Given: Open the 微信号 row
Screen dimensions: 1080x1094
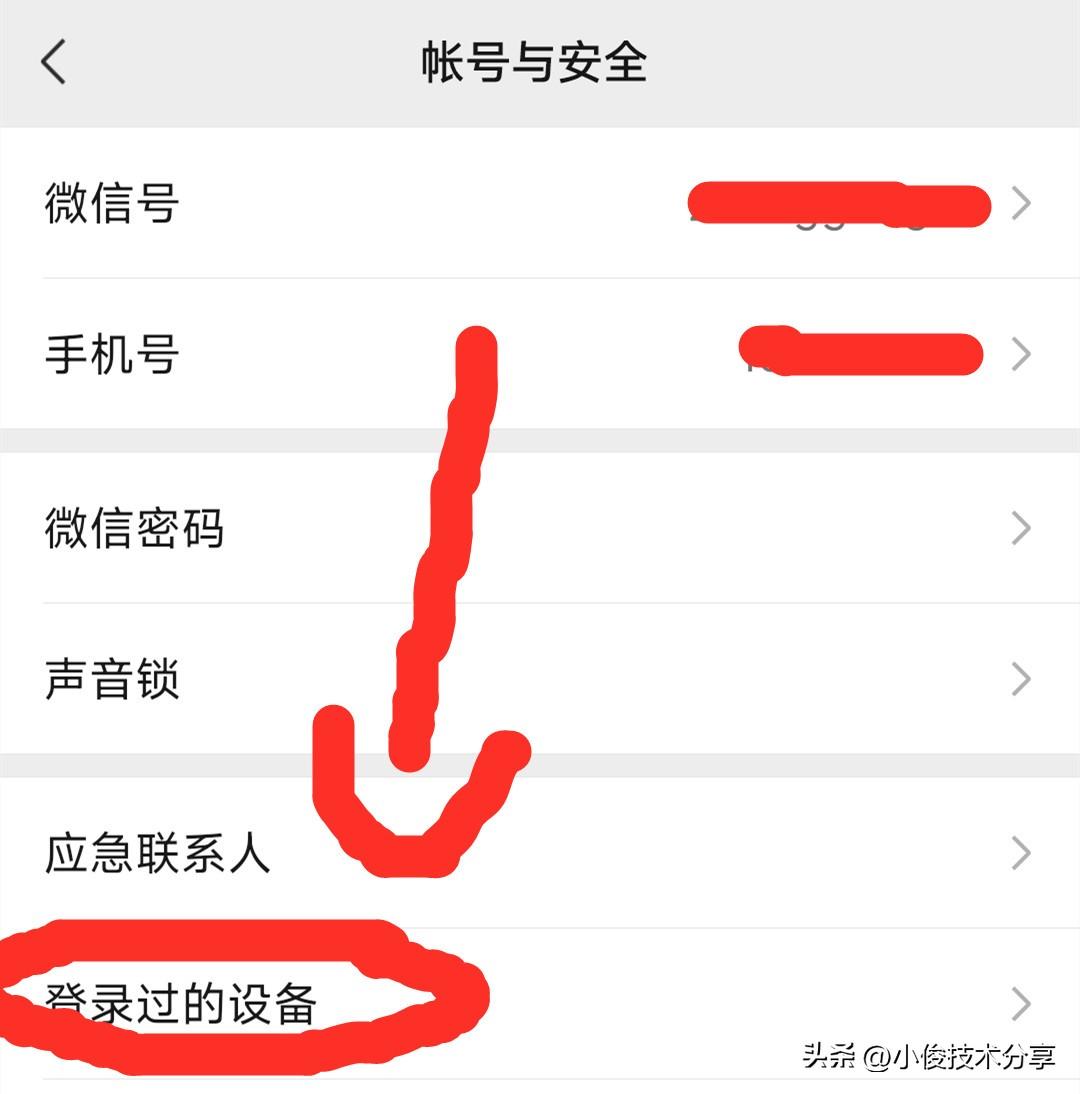Looking at the screenshot, I should coord(540,203).
